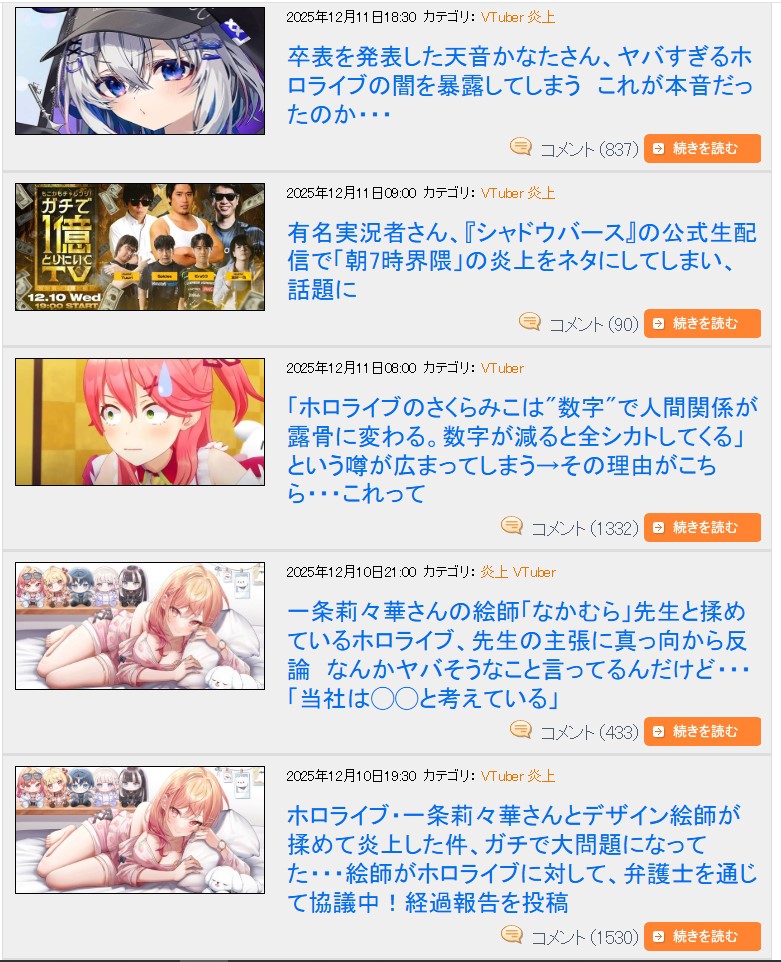Screen dimensions: 781x962
Task: Open the 天音かなた article headline
Action: click(520, 85)
